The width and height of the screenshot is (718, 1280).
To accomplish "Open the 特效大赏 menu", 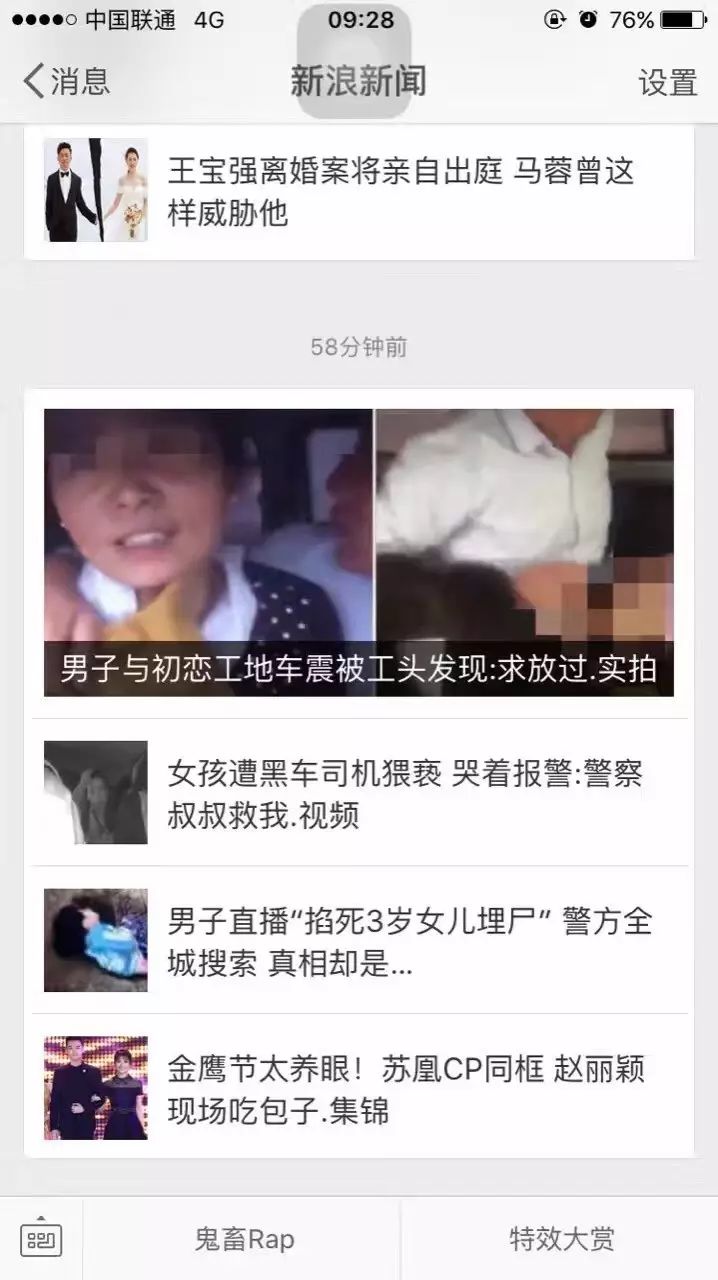I will 561,1240.
